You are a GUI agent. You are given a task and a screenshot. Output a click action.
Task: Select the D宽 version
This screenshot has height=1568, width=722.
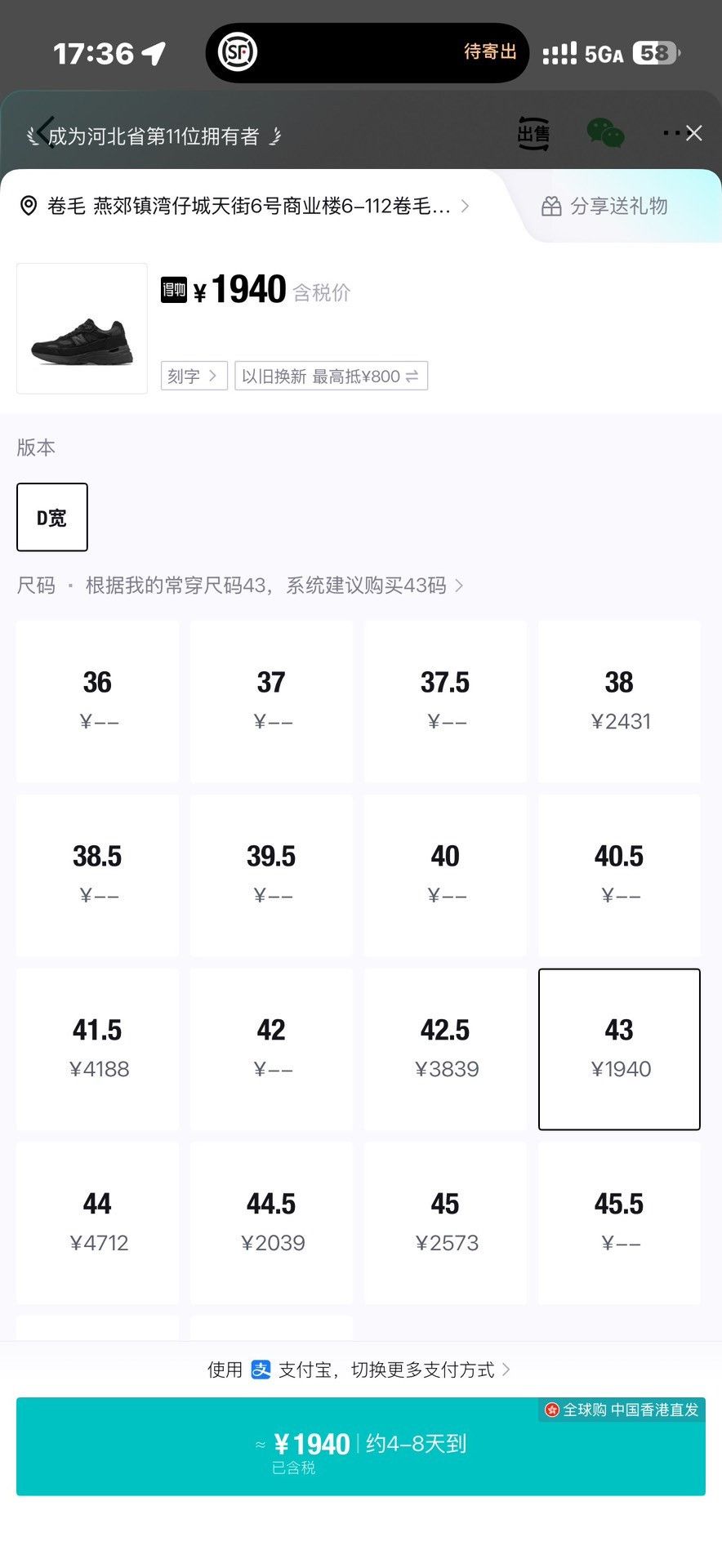pos(52,517)
